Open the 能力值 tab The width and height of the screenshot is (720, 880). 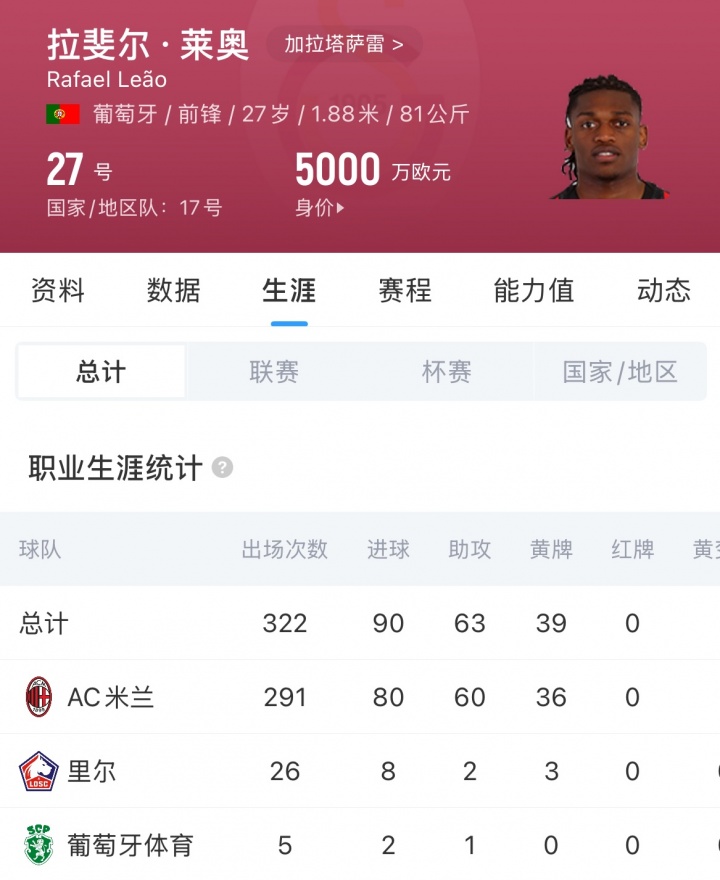[534, 290]
